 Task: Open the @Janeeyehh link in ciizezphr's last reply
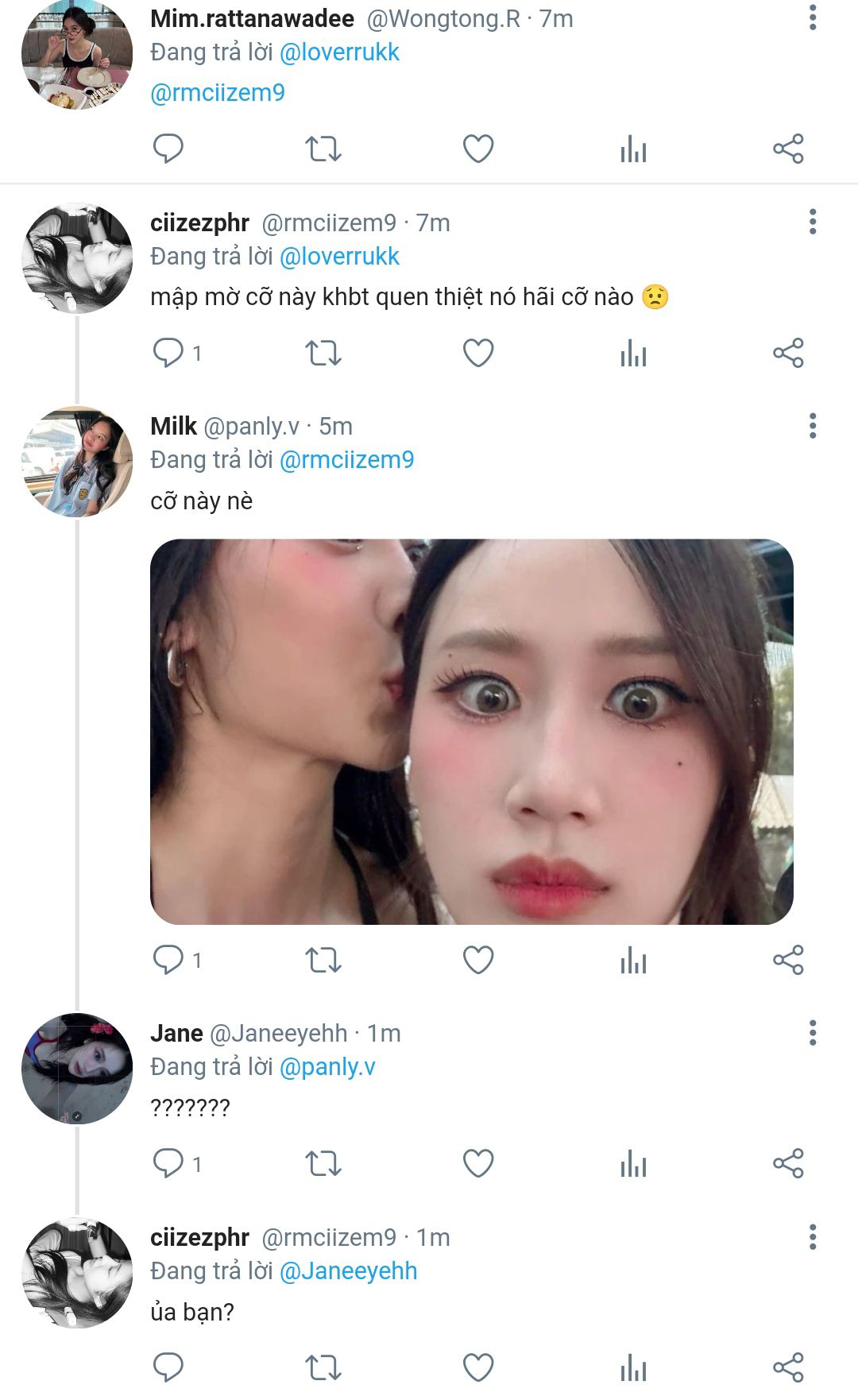(348, 1271)
